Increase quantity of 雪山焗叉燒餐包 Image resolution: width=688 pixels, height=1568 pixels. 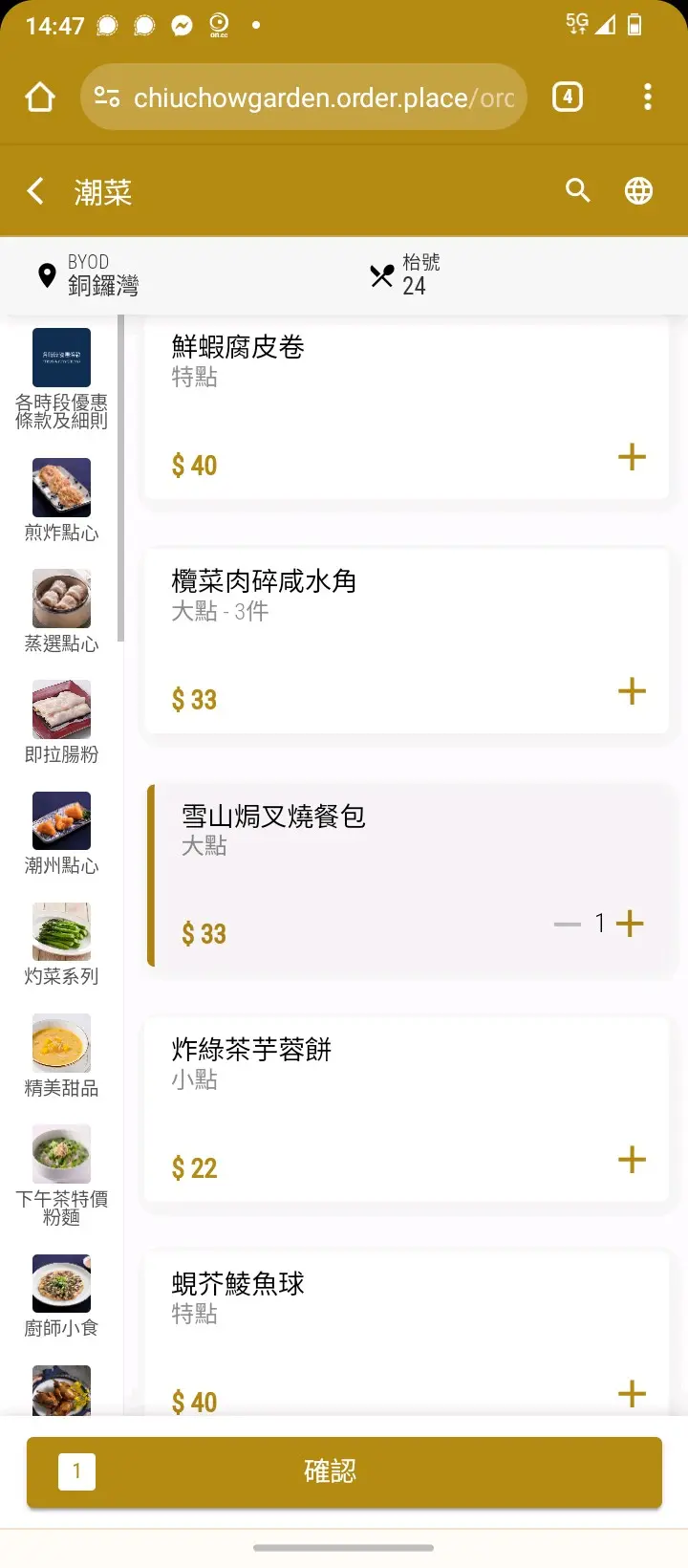pyautogui.click(x=631, y=924)
